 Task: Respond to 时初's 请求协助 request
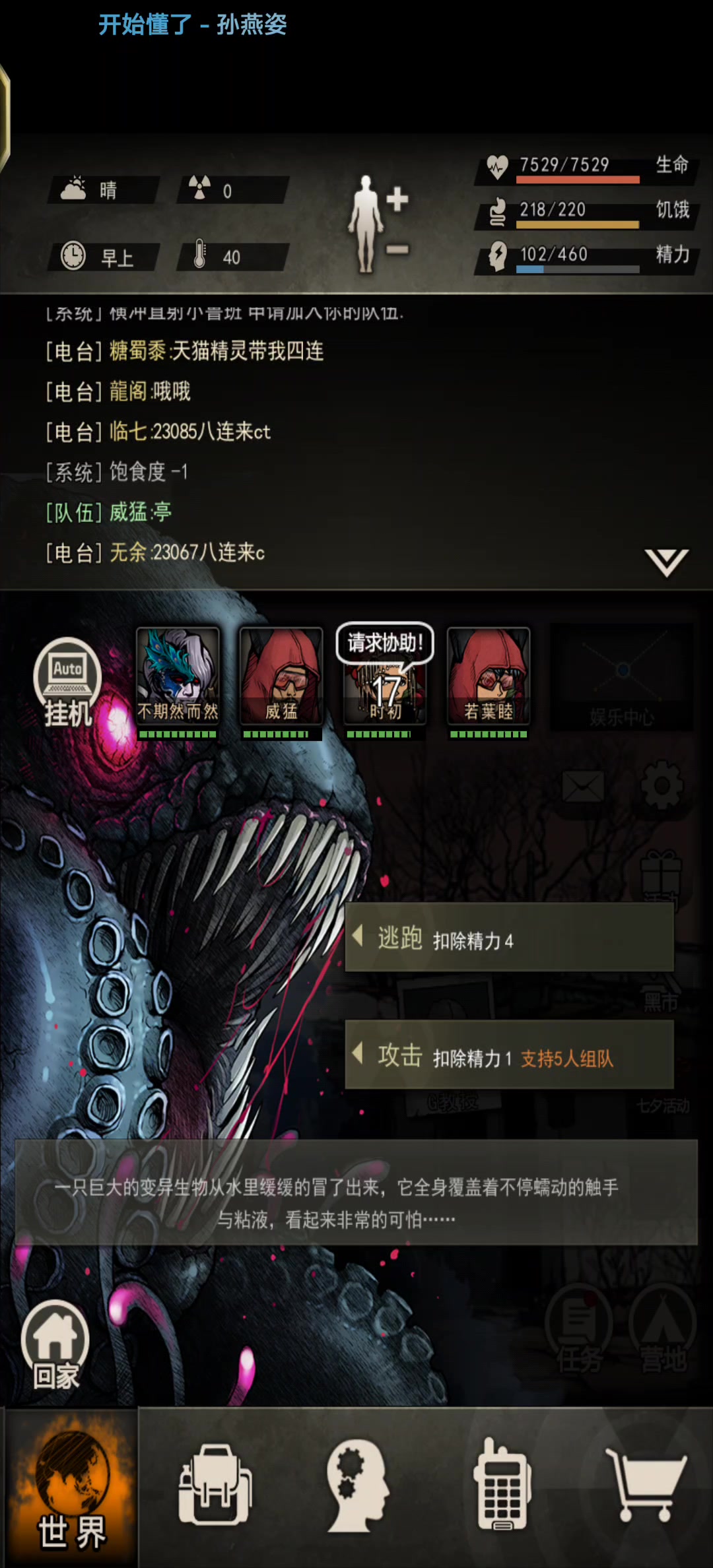(385, 675)
